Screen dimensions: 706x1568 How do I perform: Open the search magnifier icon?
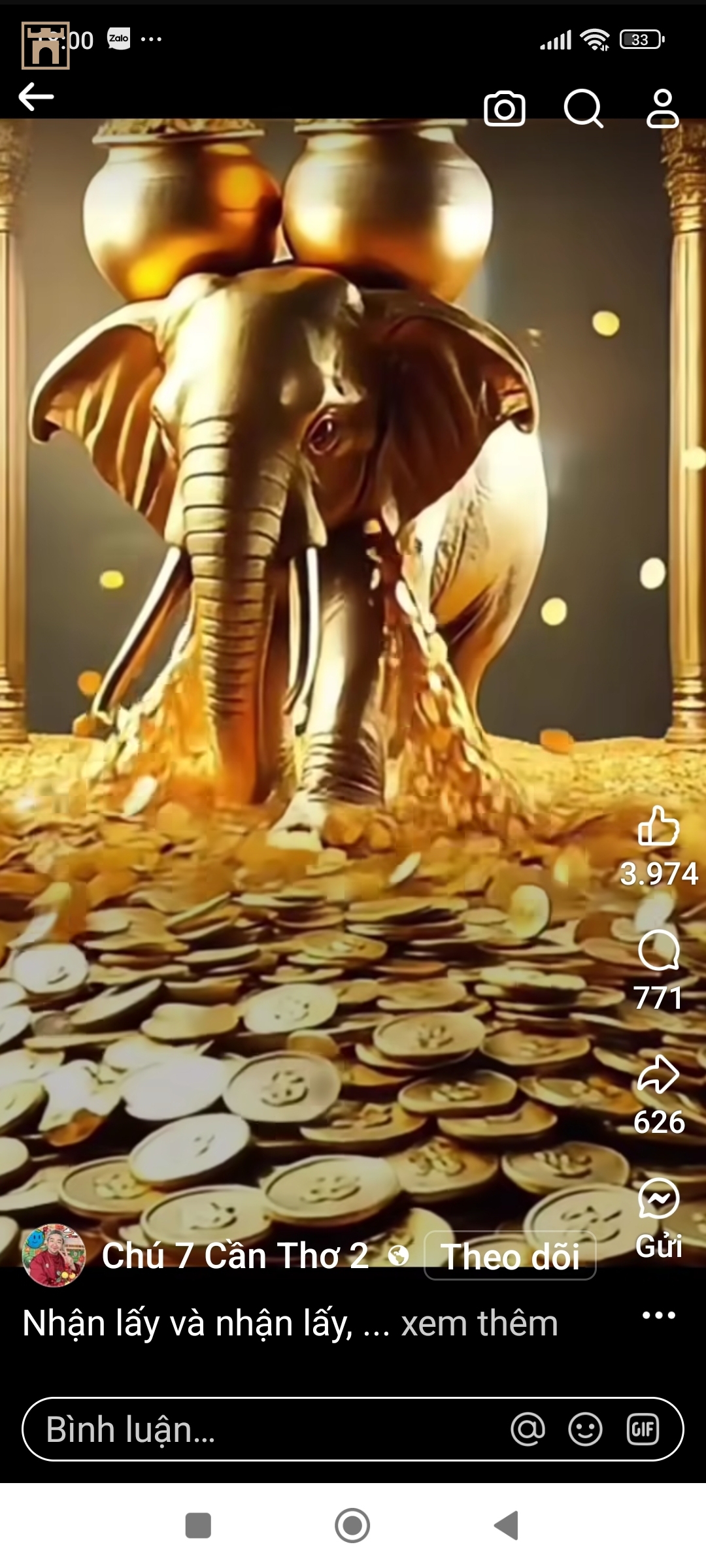[583, 108]
